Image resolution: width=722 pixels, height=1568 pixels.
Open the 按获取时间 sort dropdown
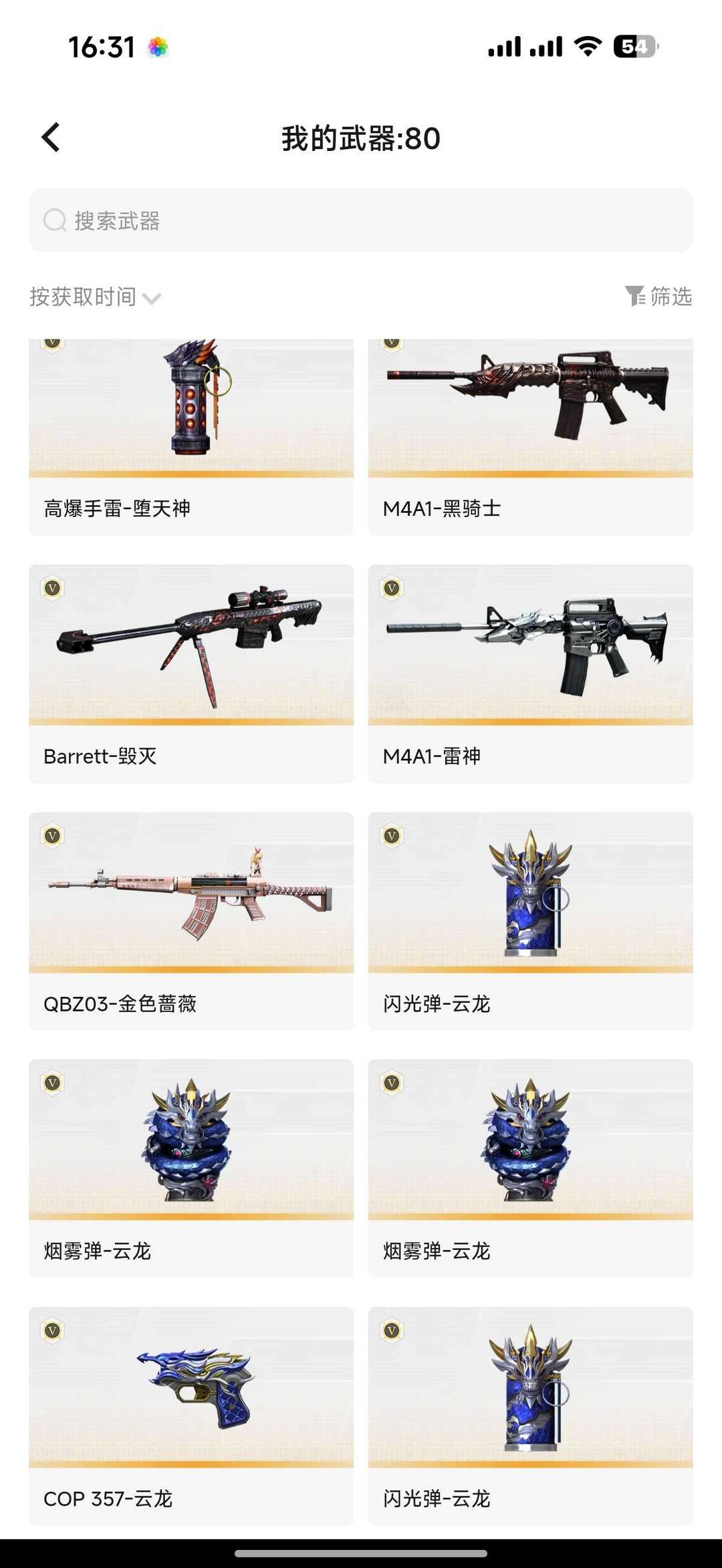[84, 296]
